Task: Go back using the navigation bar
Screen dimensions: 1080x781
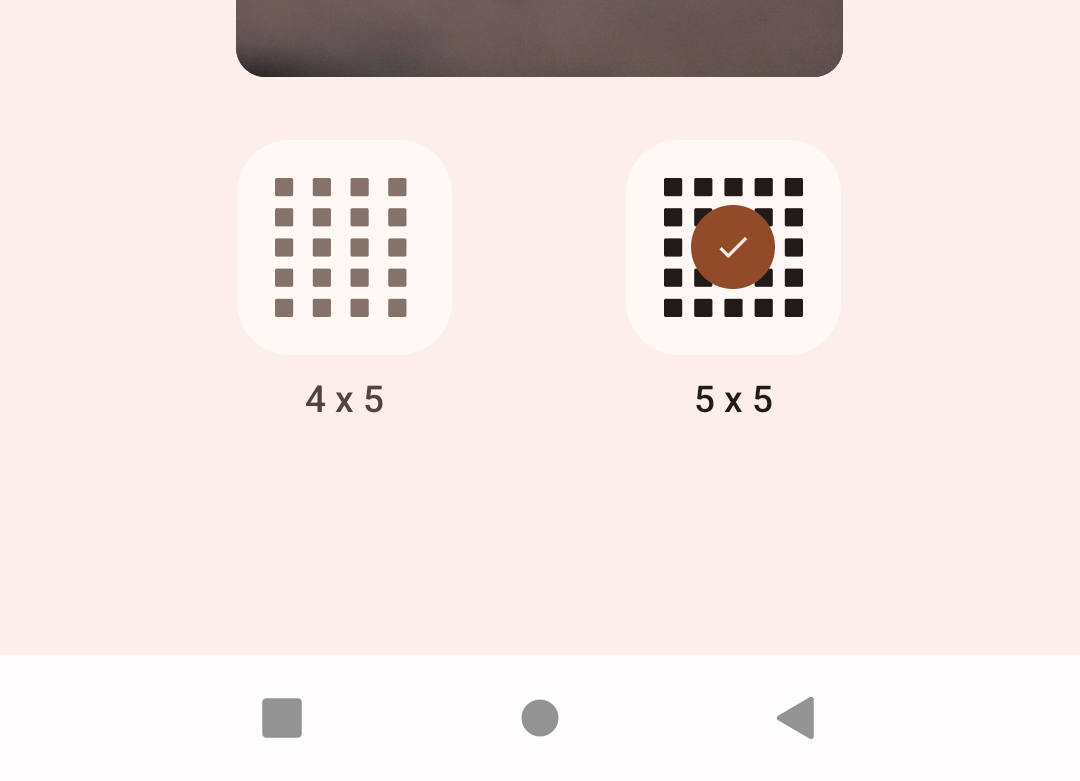Action: pos(797,718)
